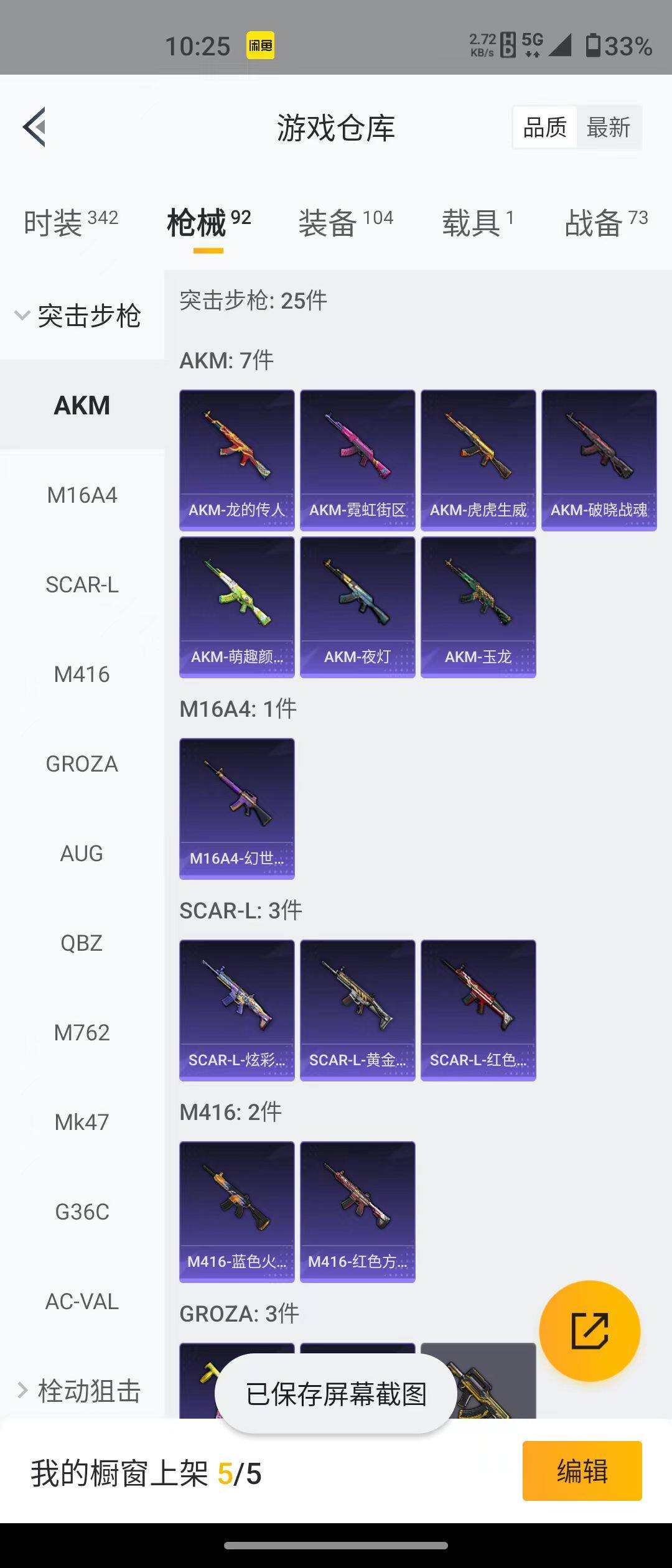View the AKM-玉龙 skin
The height and width of the screenshot is (1568, 672).
tap(478, 607)
